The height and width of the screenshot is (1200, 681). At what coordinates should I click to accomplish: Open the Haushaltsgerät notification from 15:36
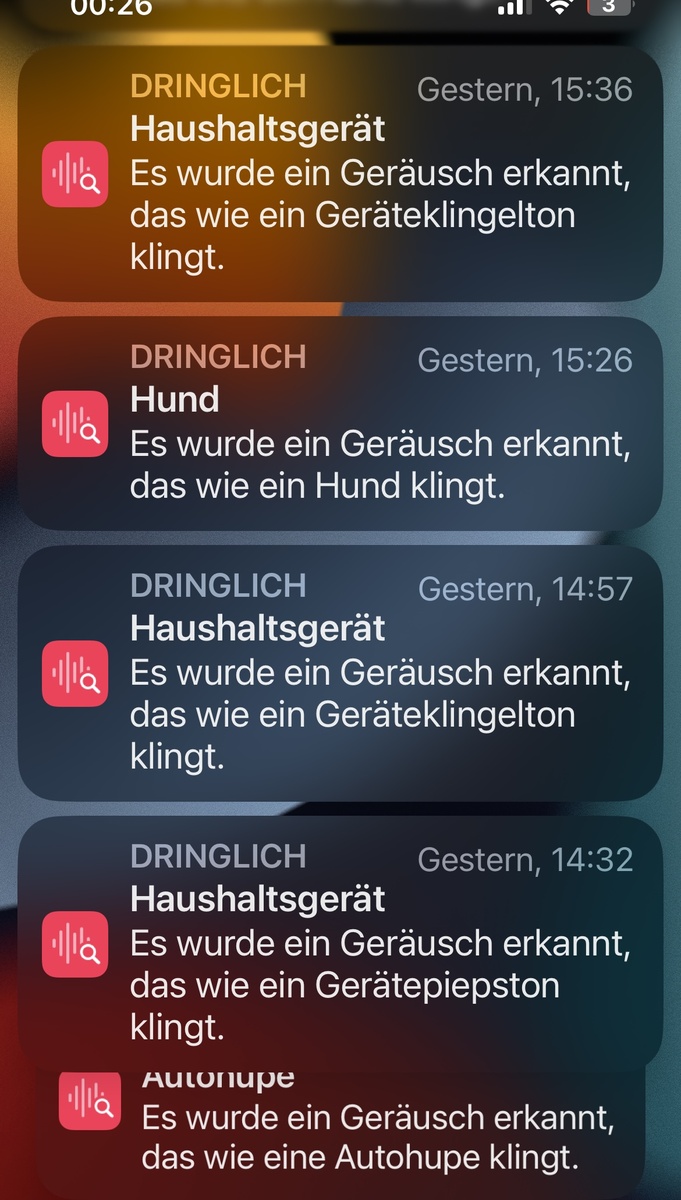point(340,174)
